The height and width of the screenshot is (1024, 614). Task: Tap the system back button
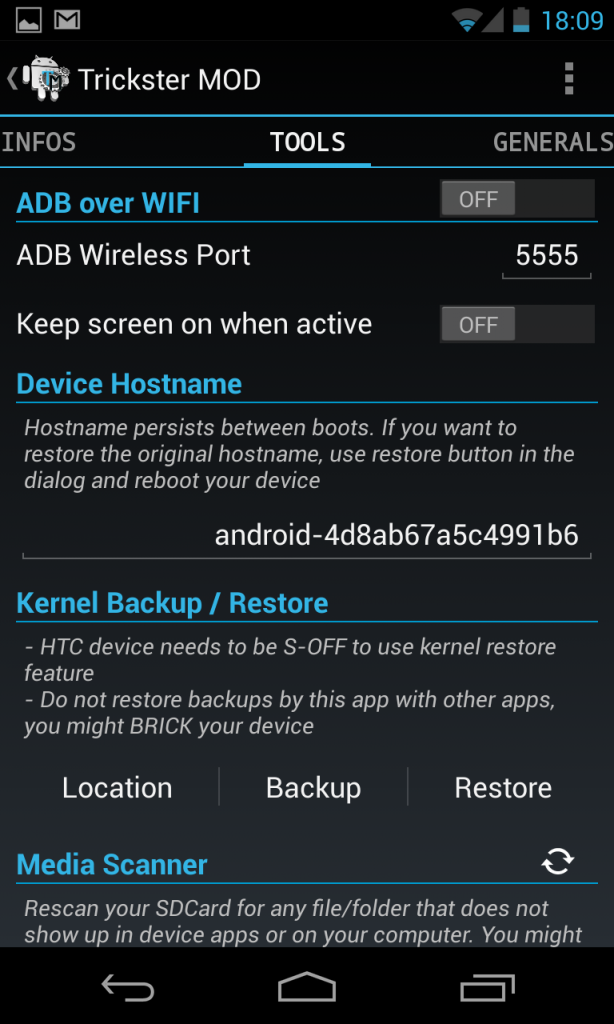coord(127,988)
